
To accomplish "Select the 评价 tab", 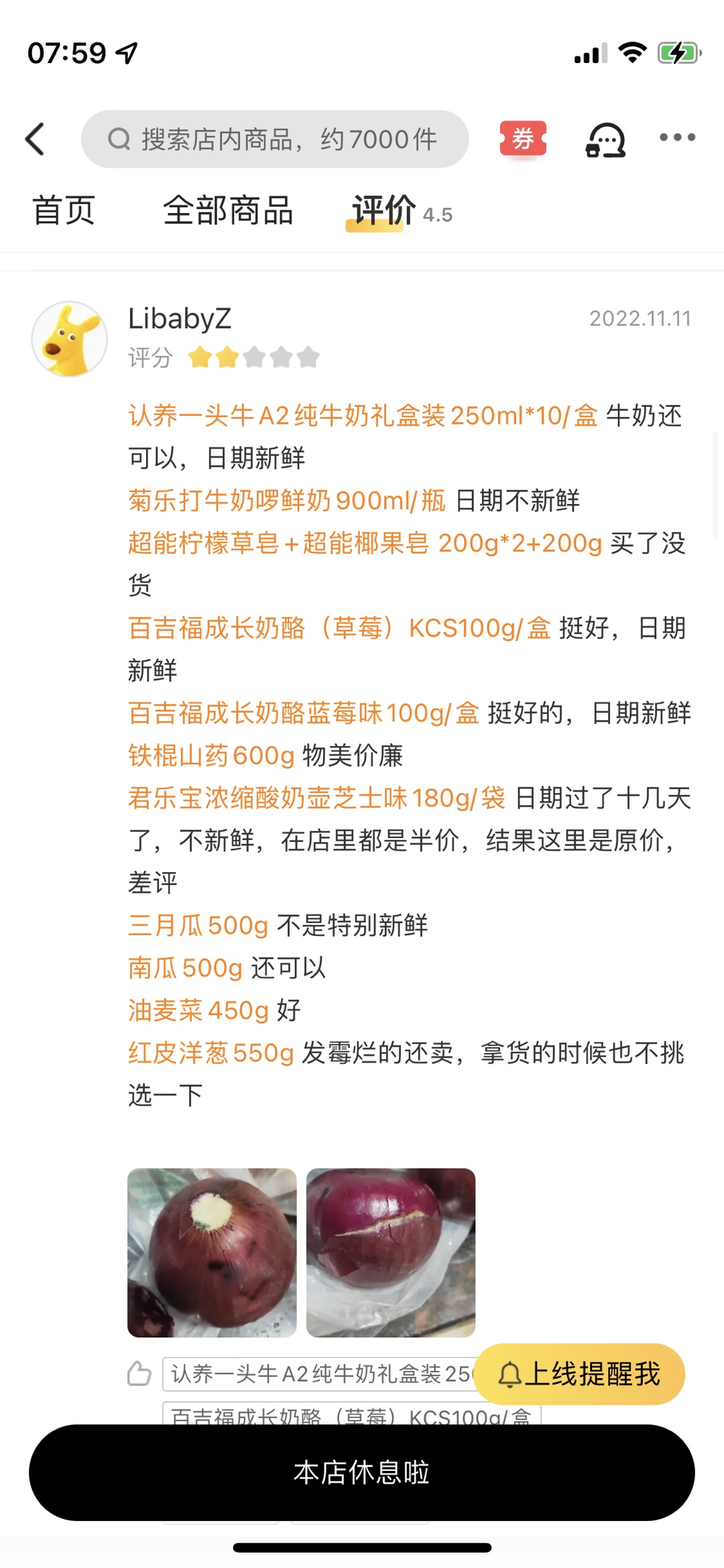I will tap(384, 210).
